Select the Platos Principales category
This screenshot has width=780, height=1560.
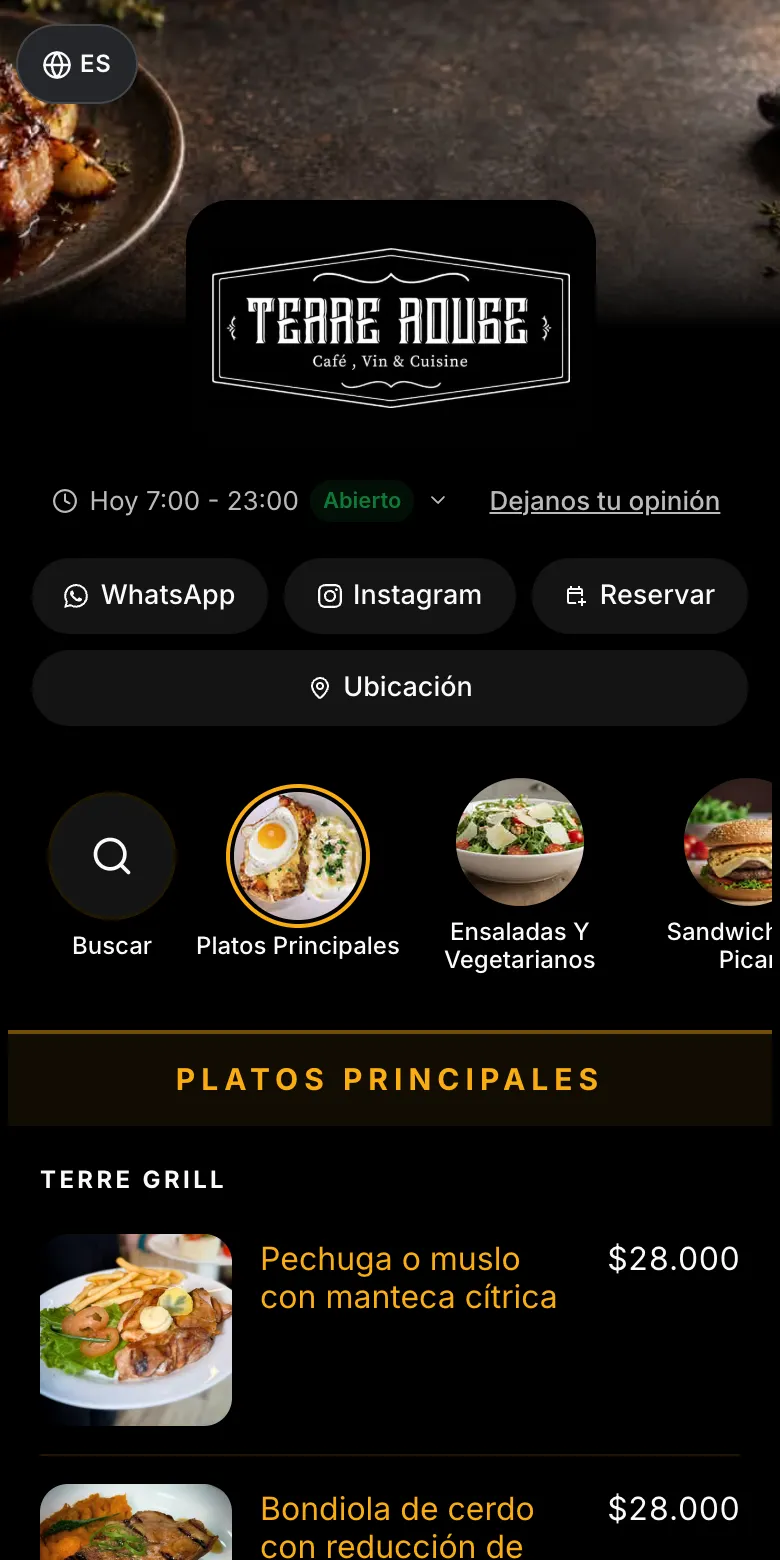coord(298,873)
